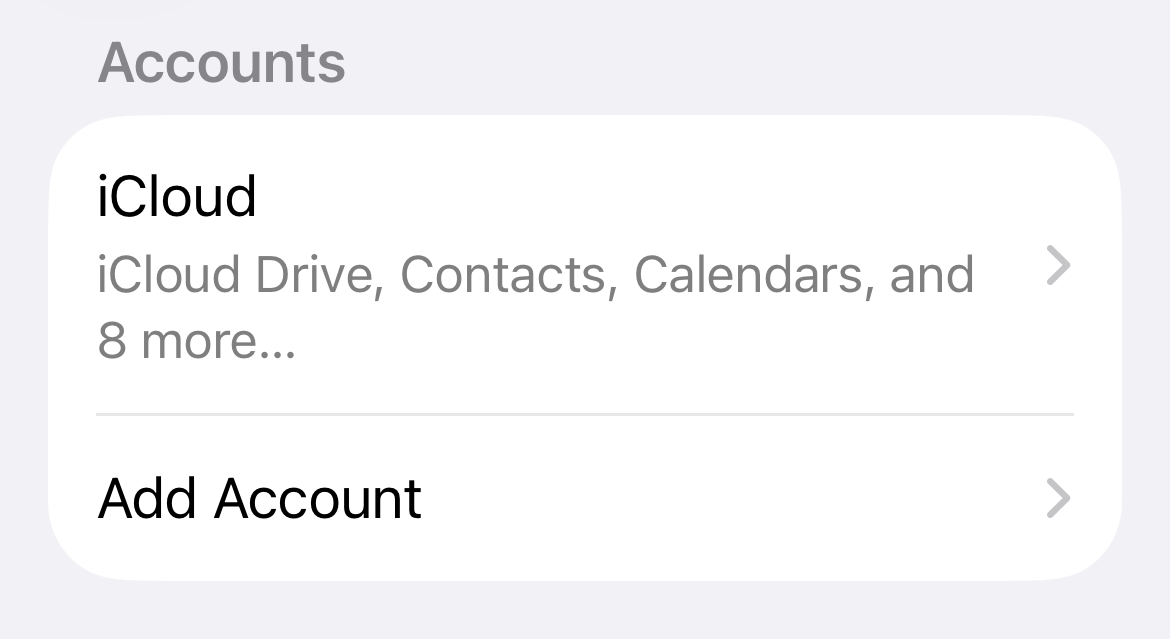Select the Add Account row
This screenshot has height=639, width=1170.
click(584, 498)
